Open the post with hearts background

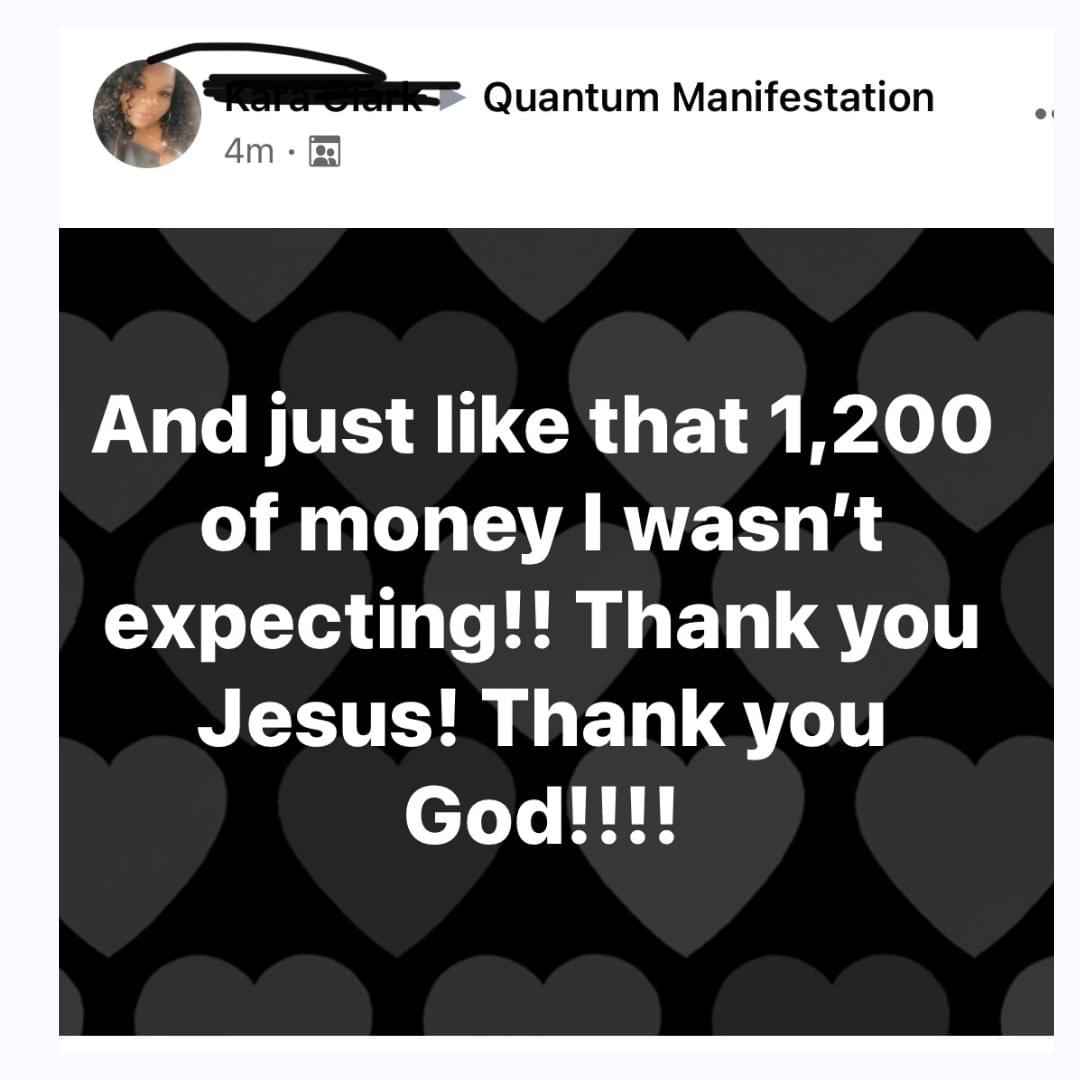(x=556, y=632)
